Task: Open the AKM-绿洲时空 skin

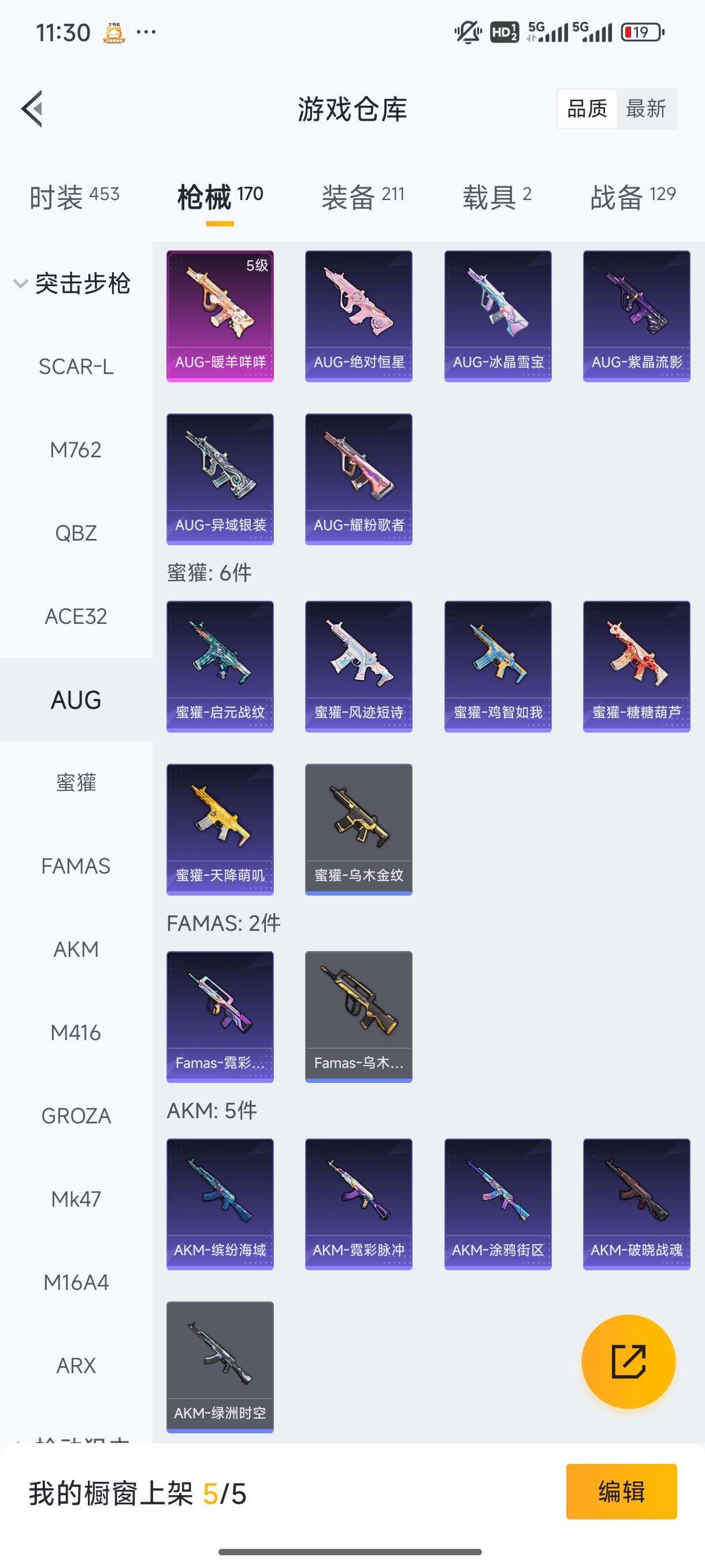Action: point(220,1367)
